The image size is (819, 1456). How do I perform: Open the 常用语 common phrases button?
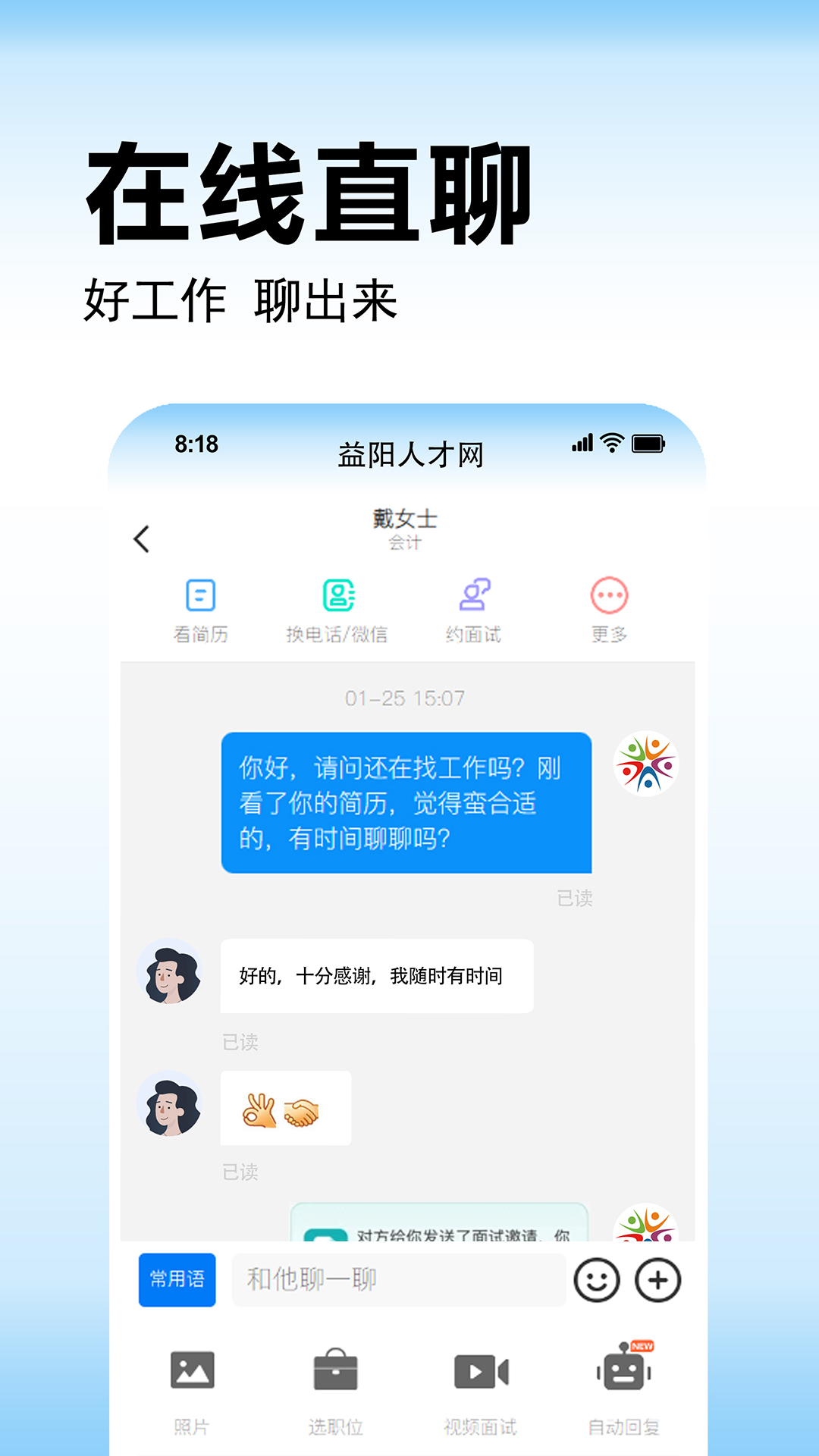[x=177, y=1279]
